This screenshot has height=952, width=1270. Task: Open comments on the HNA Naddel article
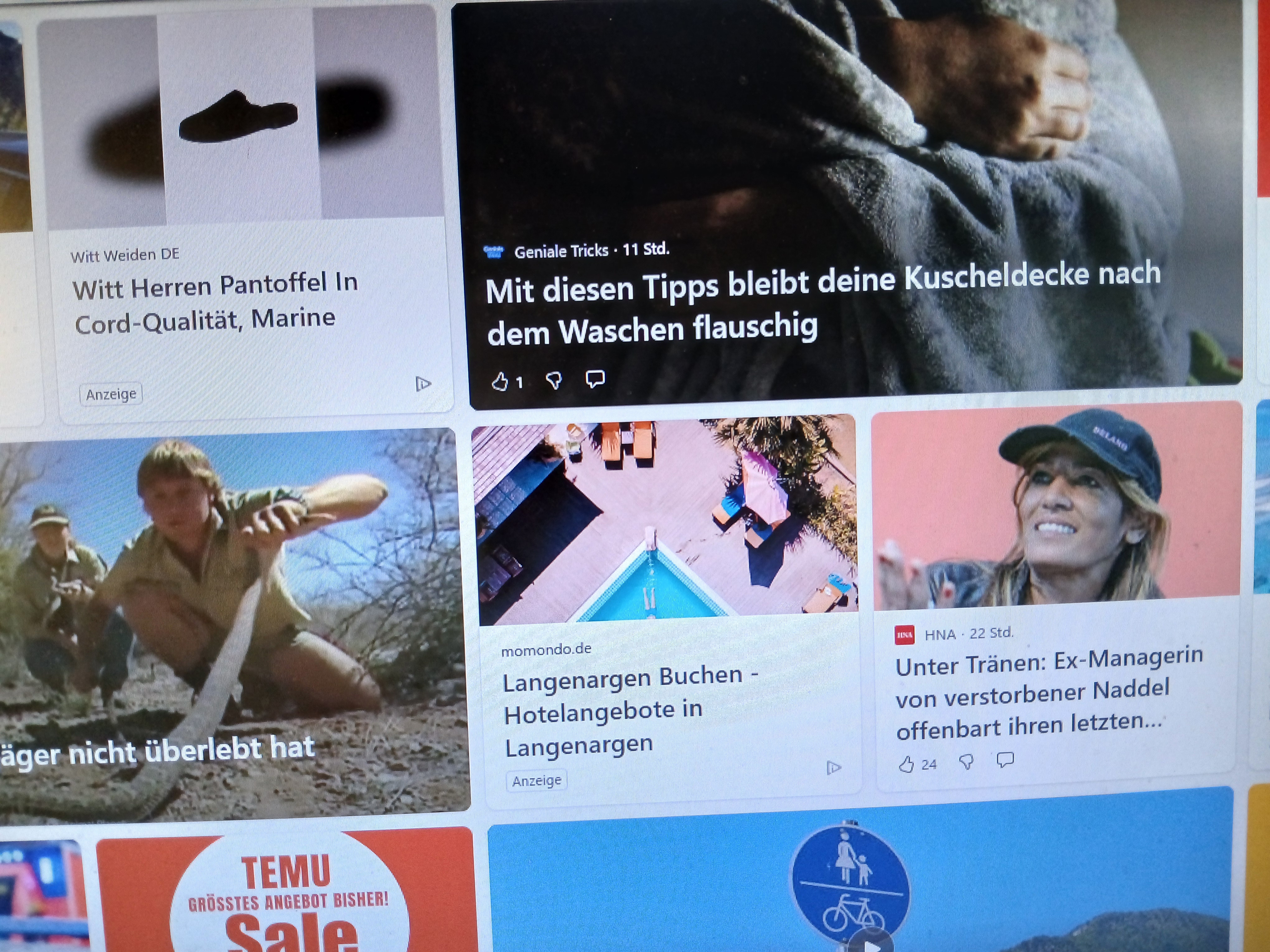point(1005,760)
